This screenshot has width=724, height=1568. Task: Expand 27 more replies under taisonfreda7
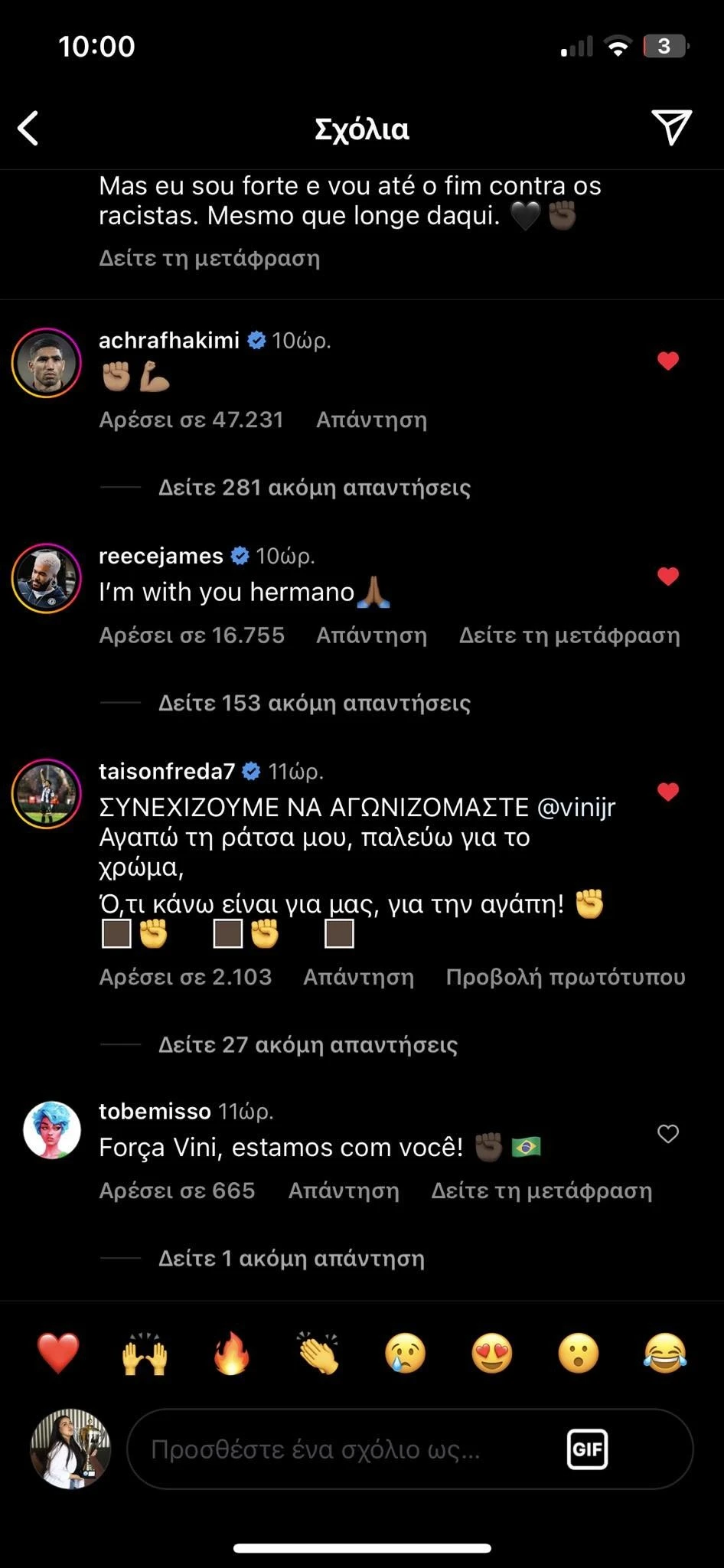[x=308, y=1045]
